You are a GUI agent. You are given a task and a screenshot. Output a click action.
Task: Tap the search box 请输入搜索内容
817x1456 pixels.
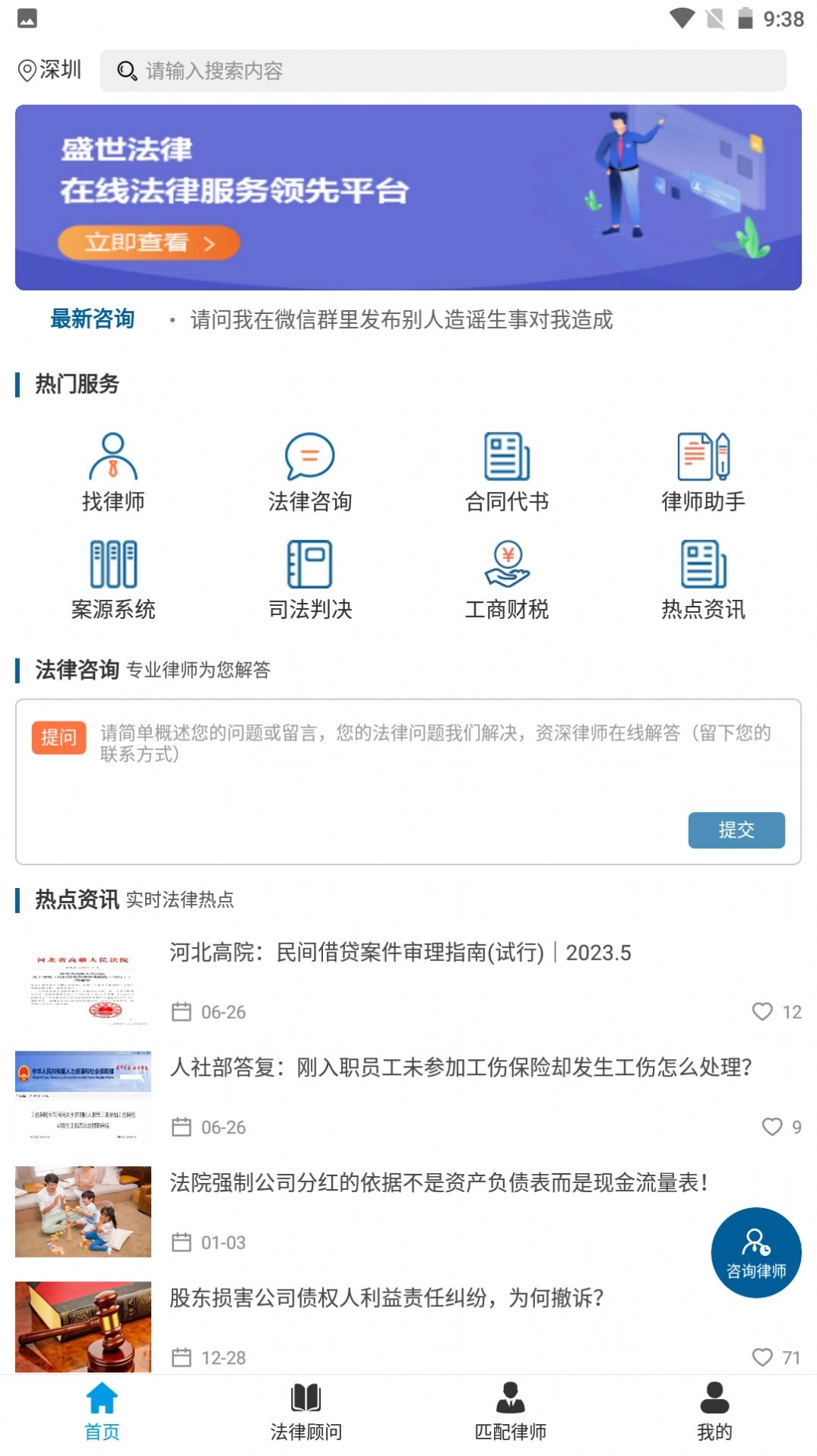click(x=442, y=71)
